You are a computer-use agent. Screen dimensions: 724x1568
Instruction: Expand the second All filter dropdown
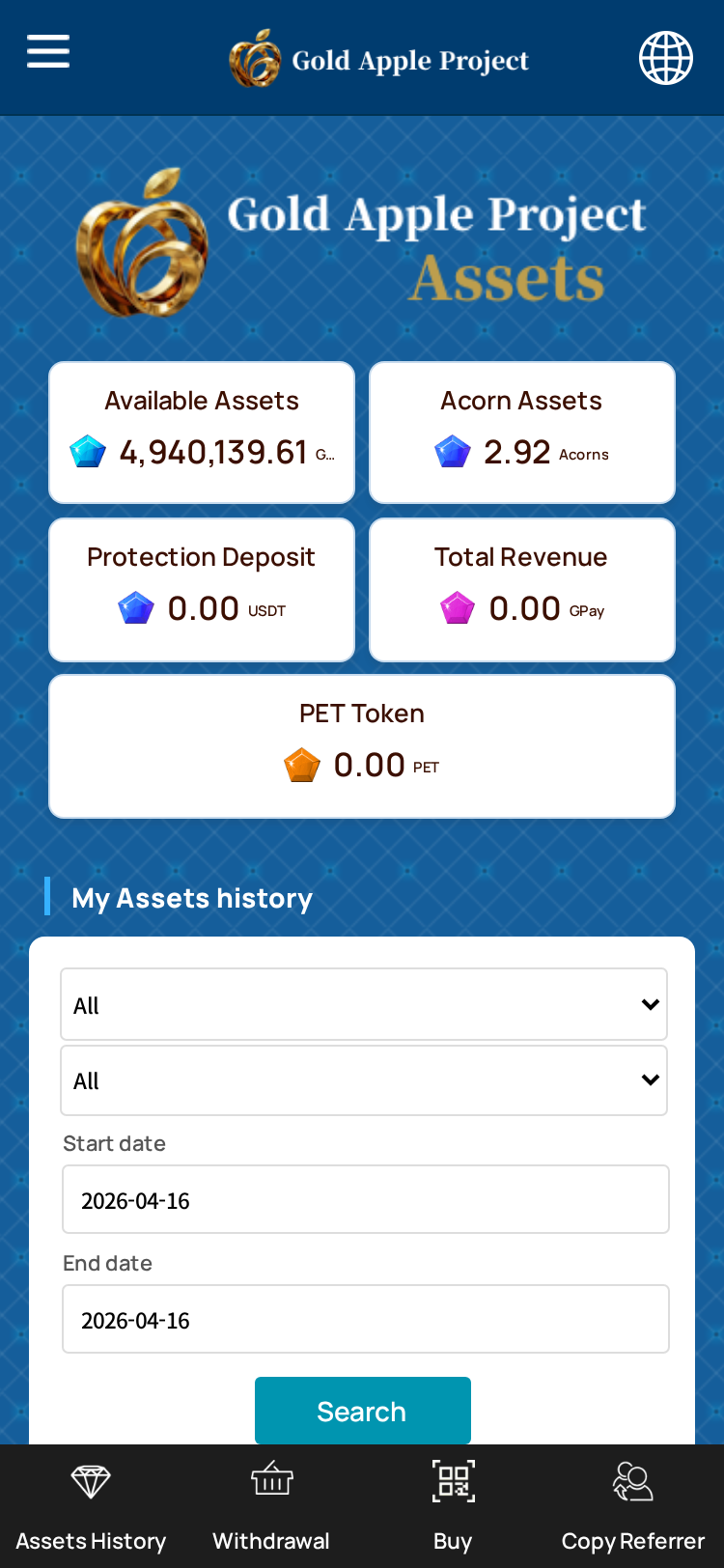pyautogui.click(x=364, y=1080)
